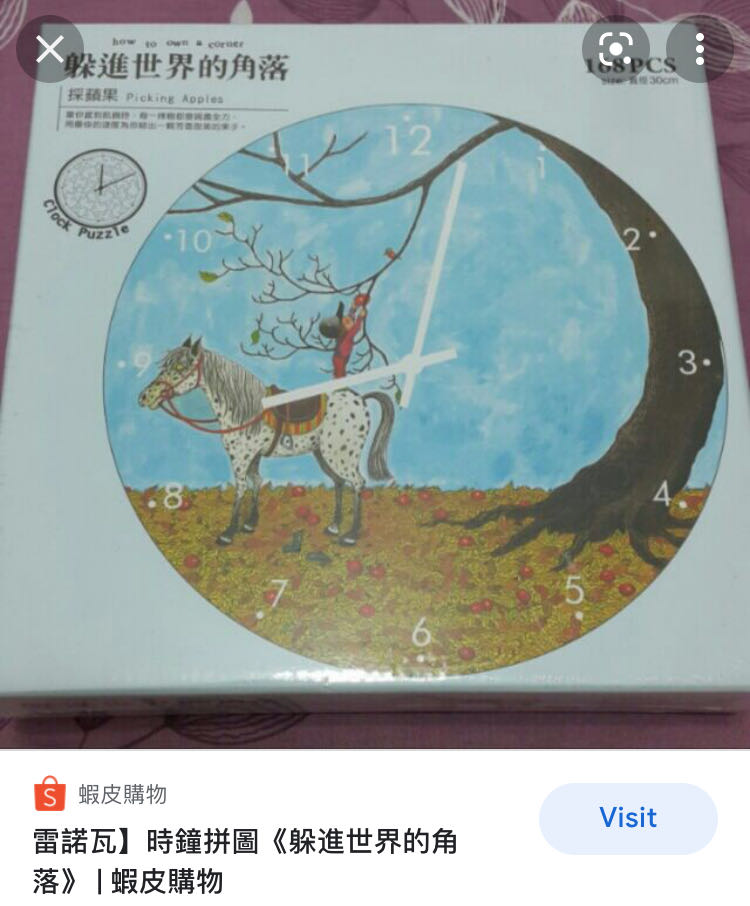This screenshot has height=906, width=750.
Task: Visit the Shopee listing page
Action: (x=628, y=818)
